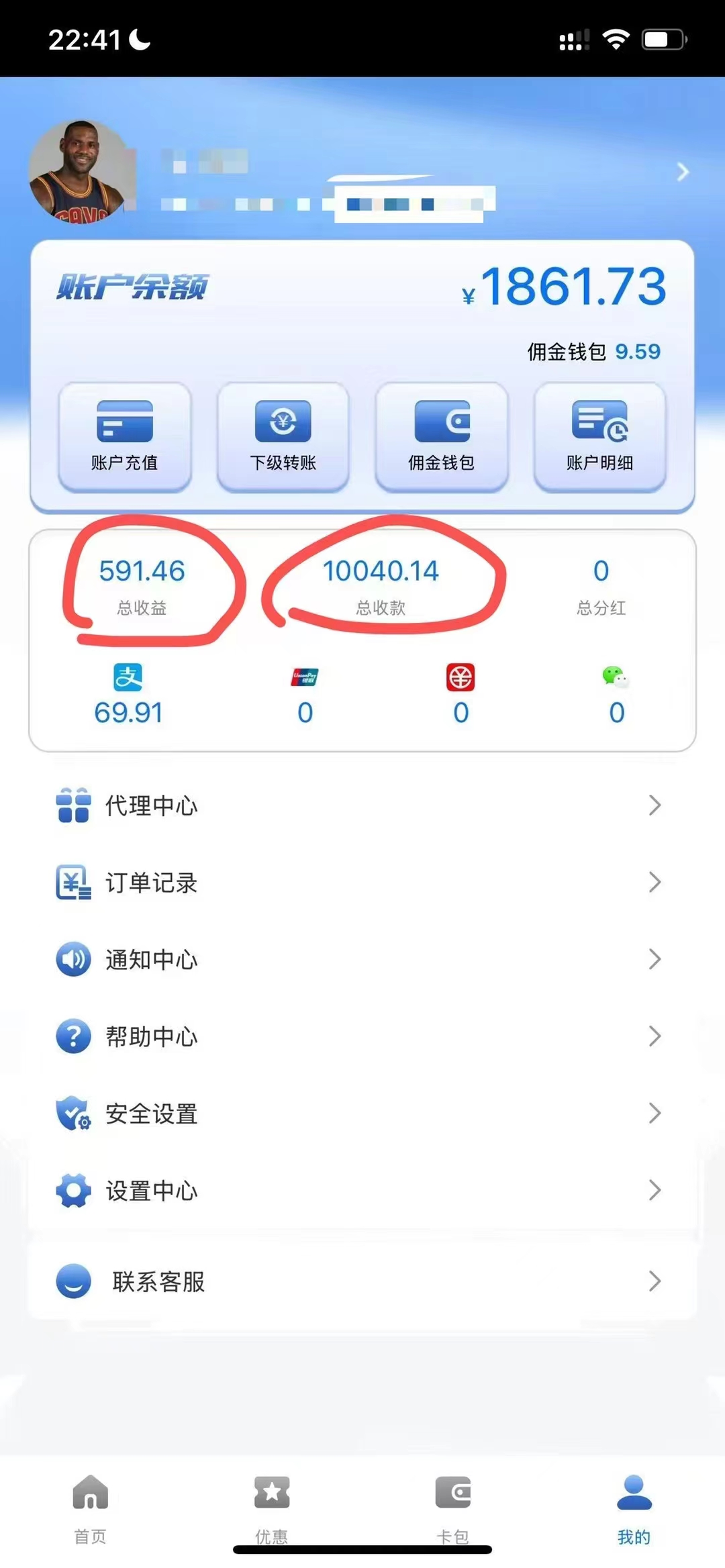Switch to the 首页 tab
725x1568 pixels.
[x=91, y=1508]
